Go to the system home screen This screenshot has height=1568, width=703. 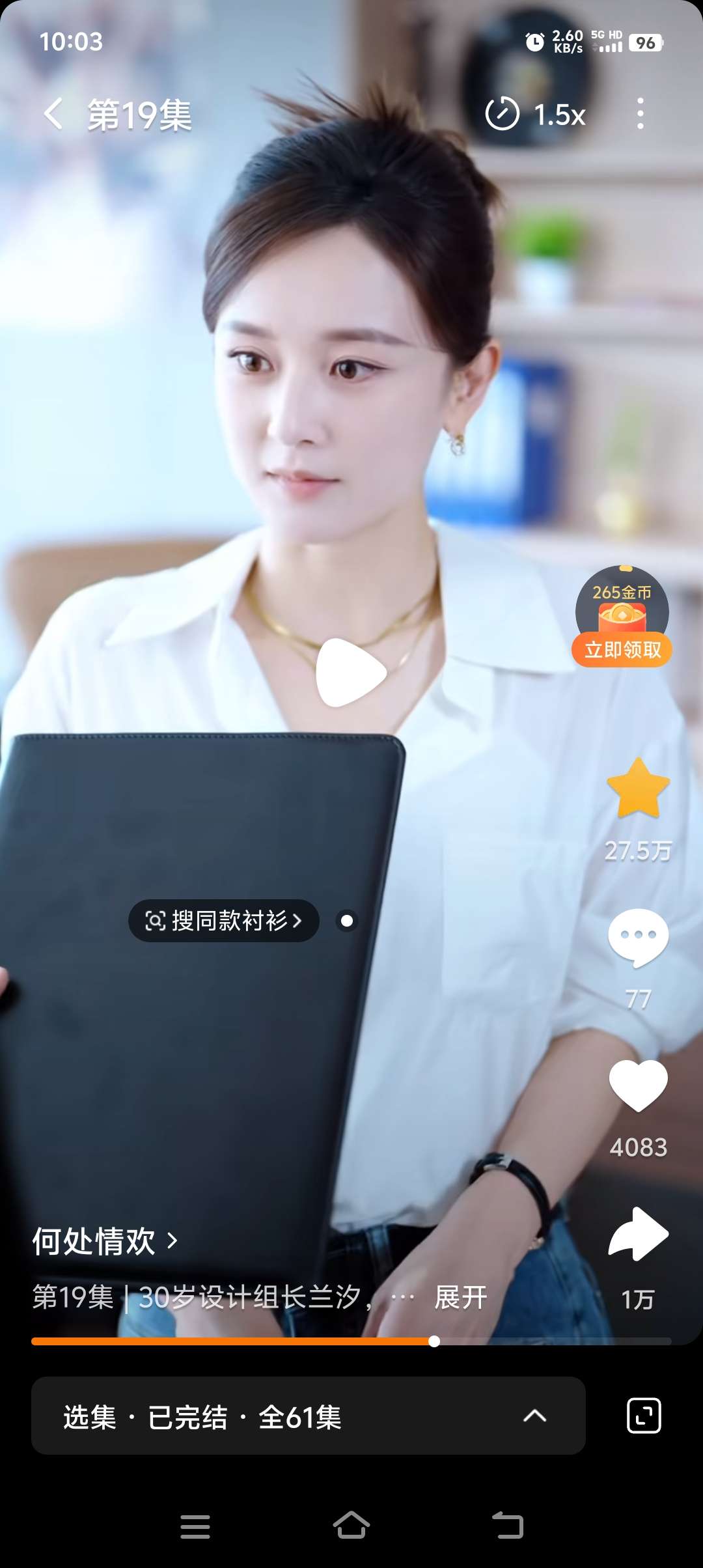click(351, 1526)
